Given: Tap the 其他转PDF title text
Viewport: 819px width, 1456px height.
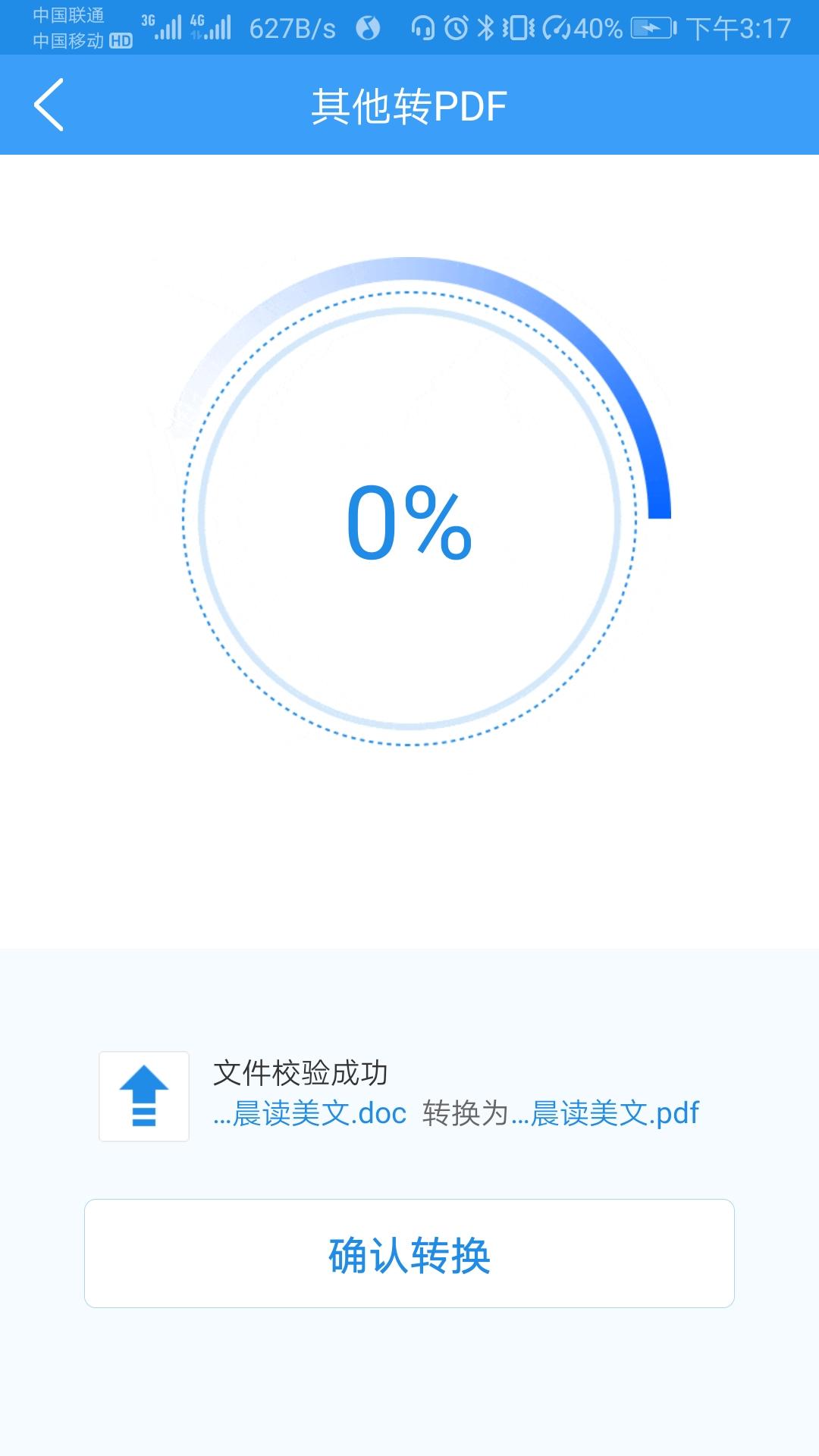Looking at the screenshot, I should click(409, 105).
